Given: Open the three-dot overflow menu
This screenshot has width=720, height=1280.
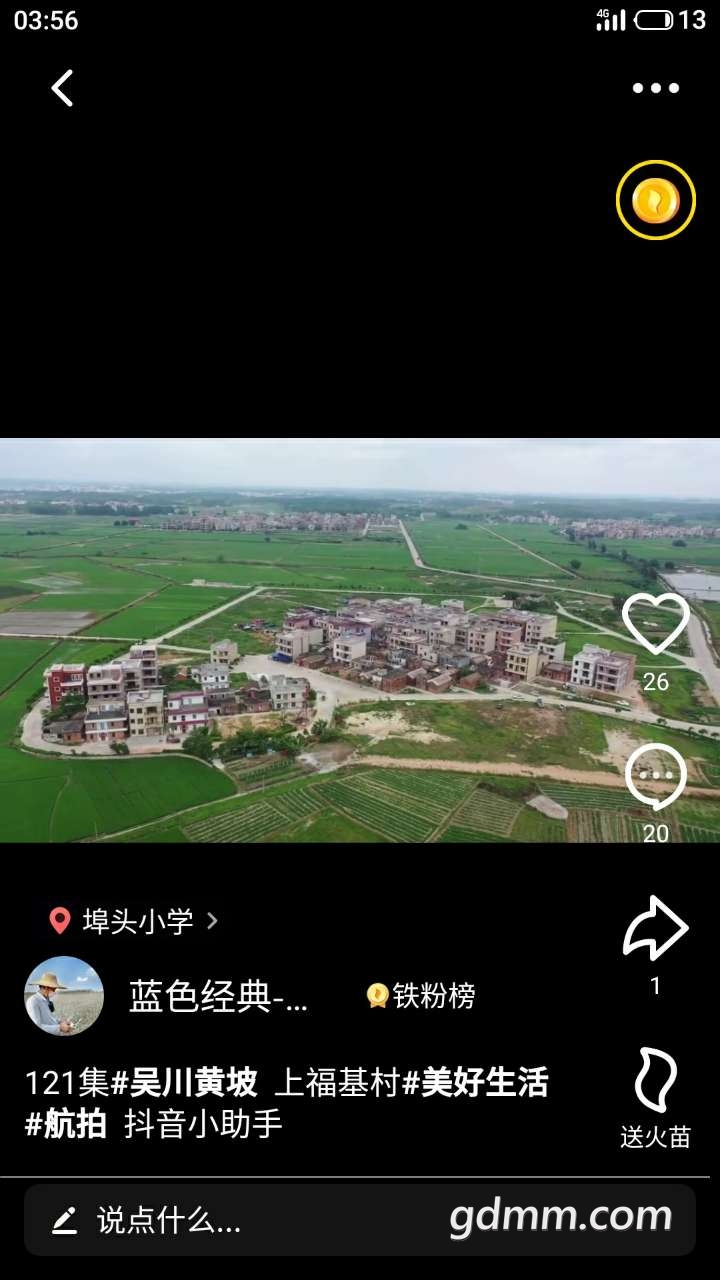Looking at the screenshot, I should tap(655, 88).
